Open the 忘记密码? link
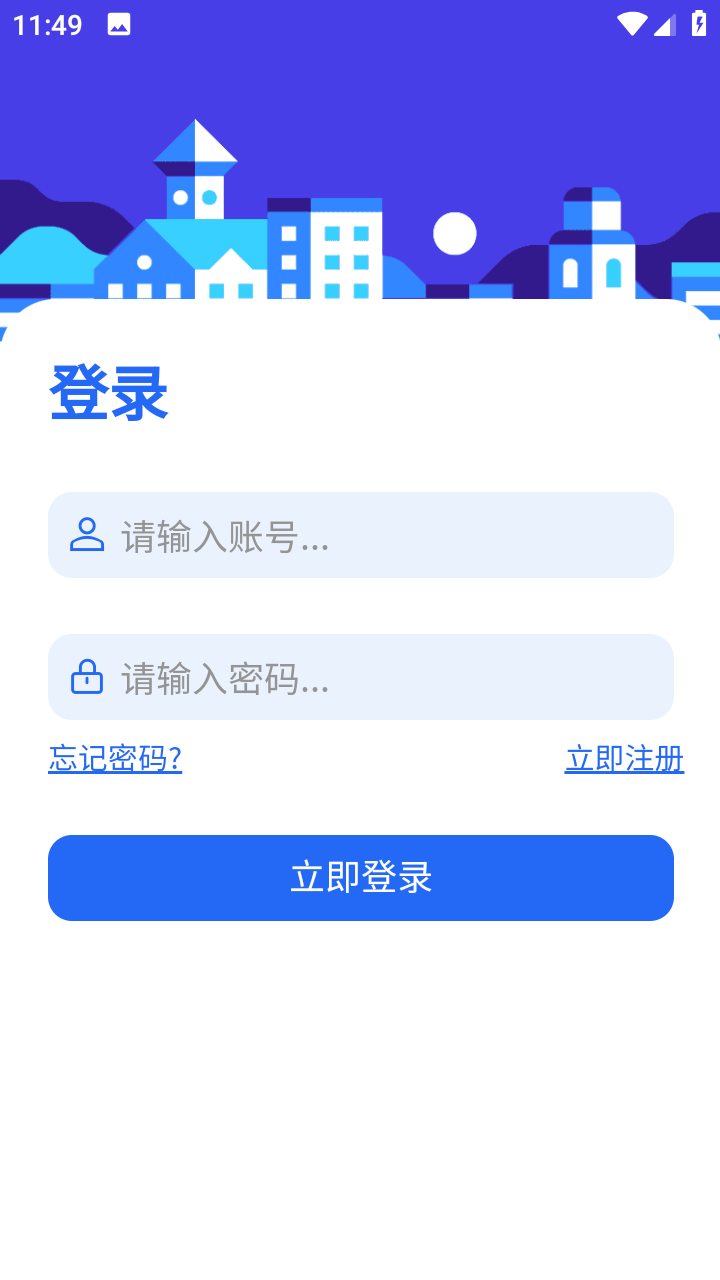 pos(115,759)
